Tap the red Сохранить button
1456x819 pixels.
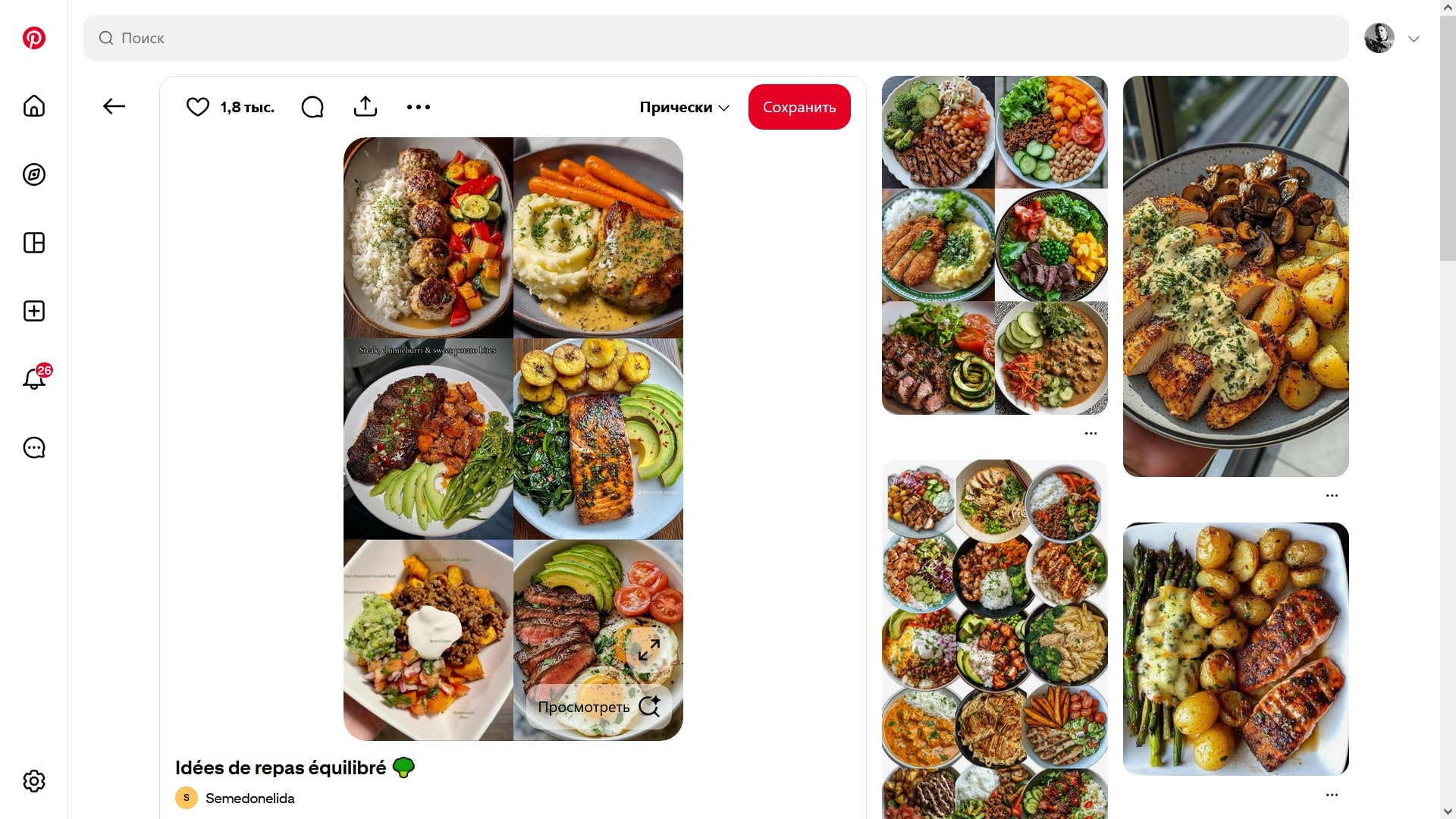(799, 107)
